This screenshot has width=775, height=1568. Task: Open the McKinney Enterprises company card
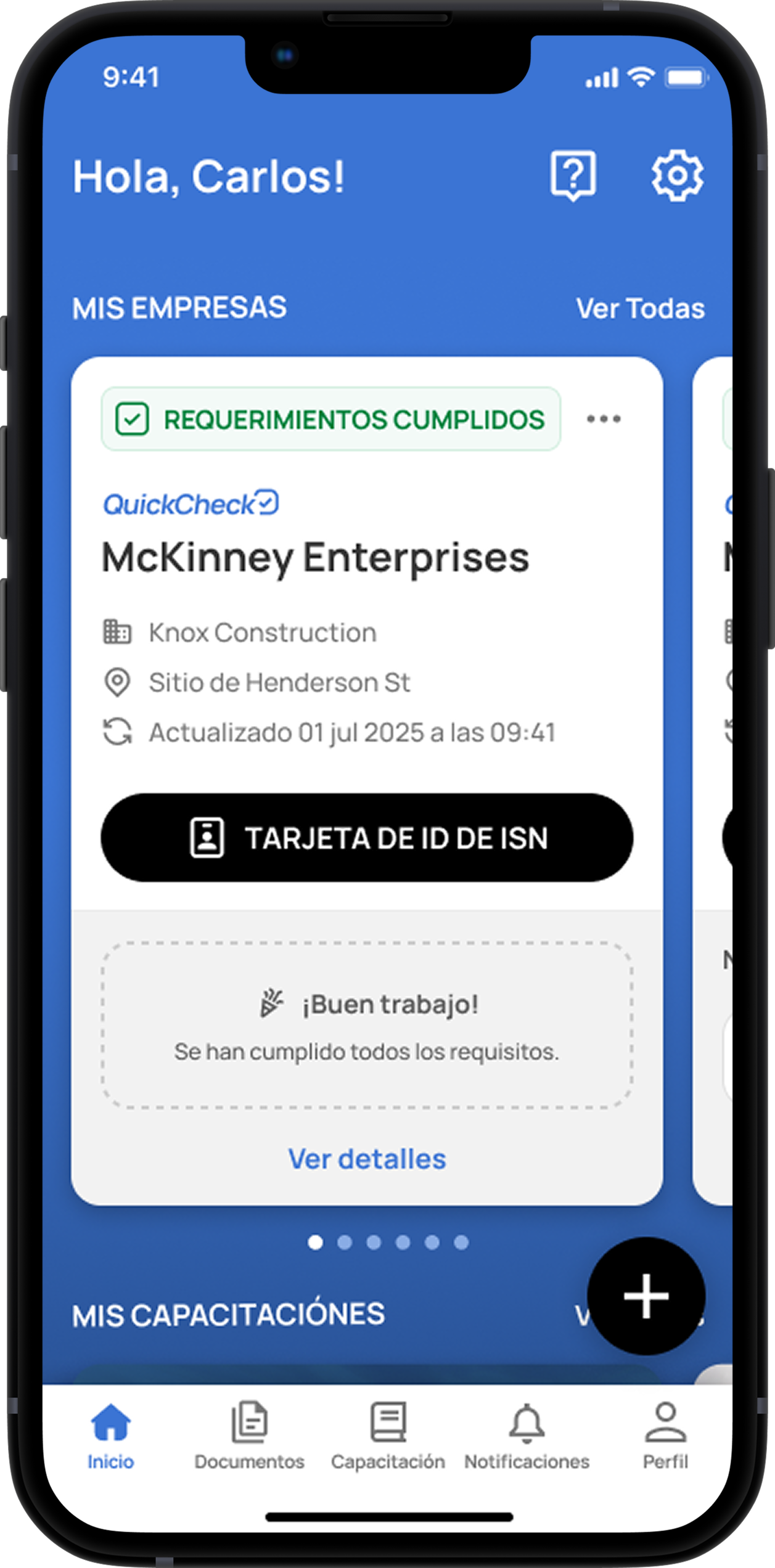(x=314, y=558)
